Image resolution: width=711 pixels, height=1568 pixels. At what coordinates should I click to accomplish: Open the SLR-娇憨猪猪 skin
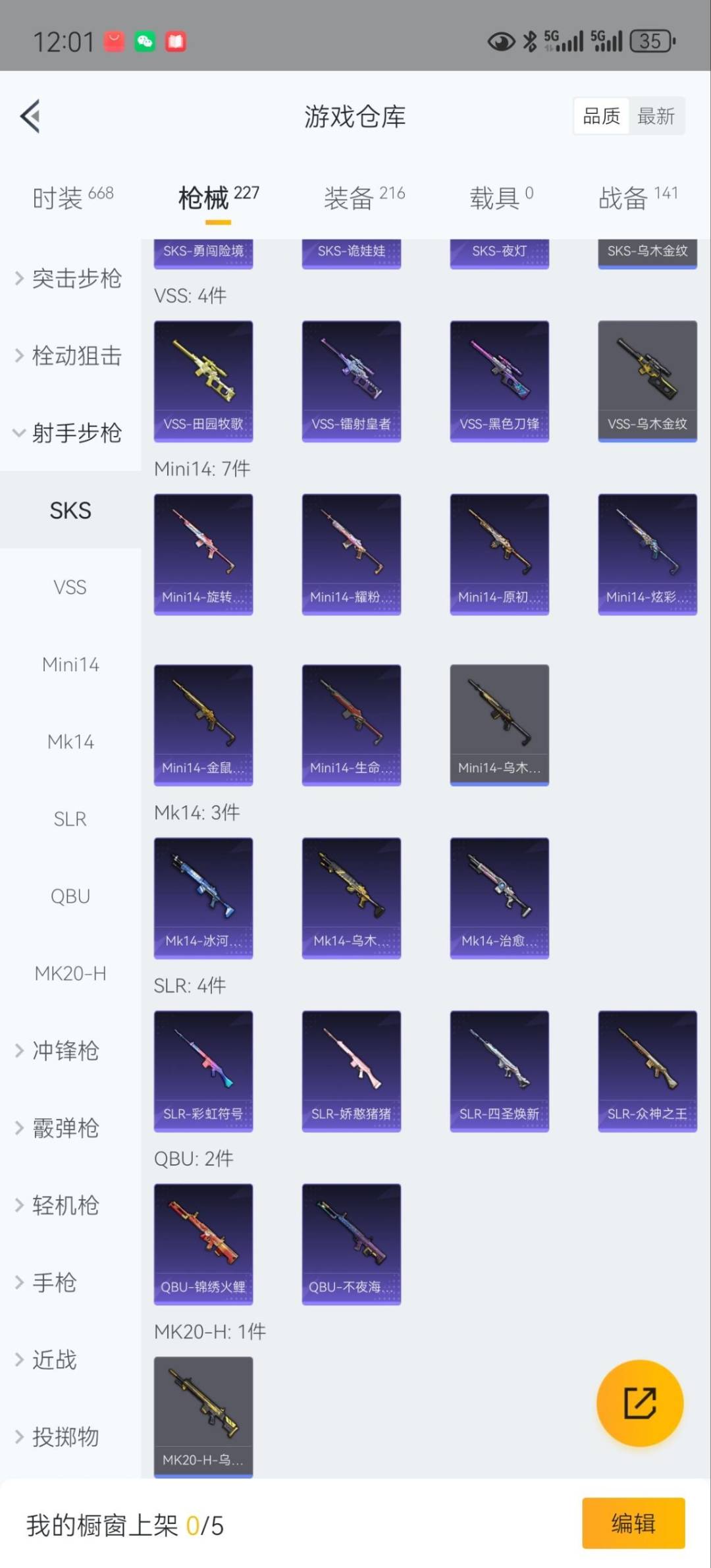[x=352, y=1071]
